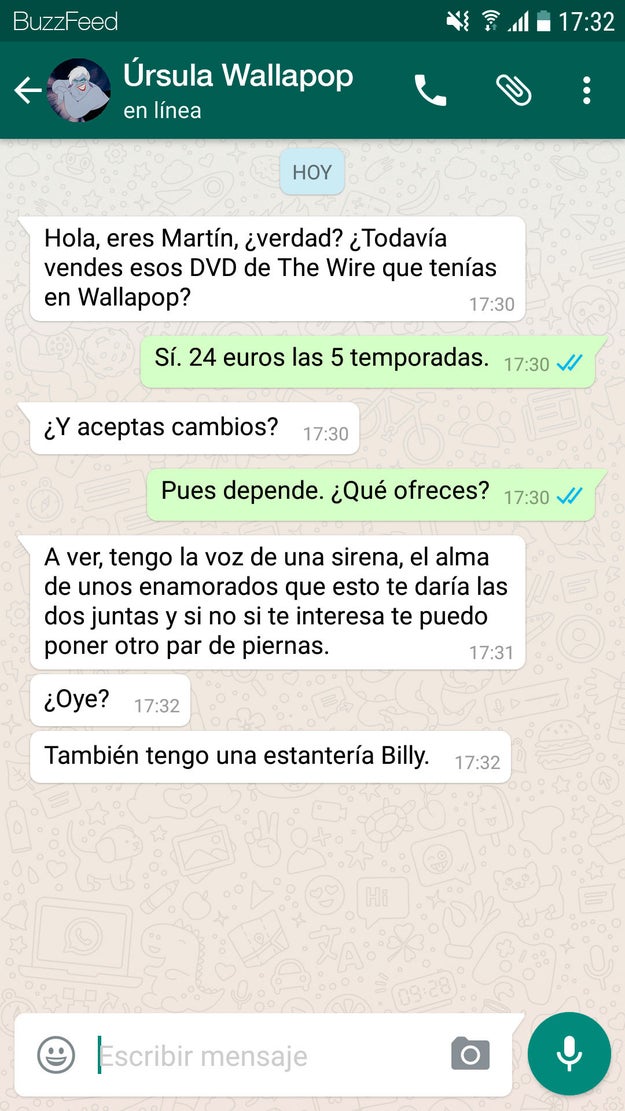The height and width of the screenshot is (1111, 625).
Task: Open the attachment paperclip menu
Action: 513,91
